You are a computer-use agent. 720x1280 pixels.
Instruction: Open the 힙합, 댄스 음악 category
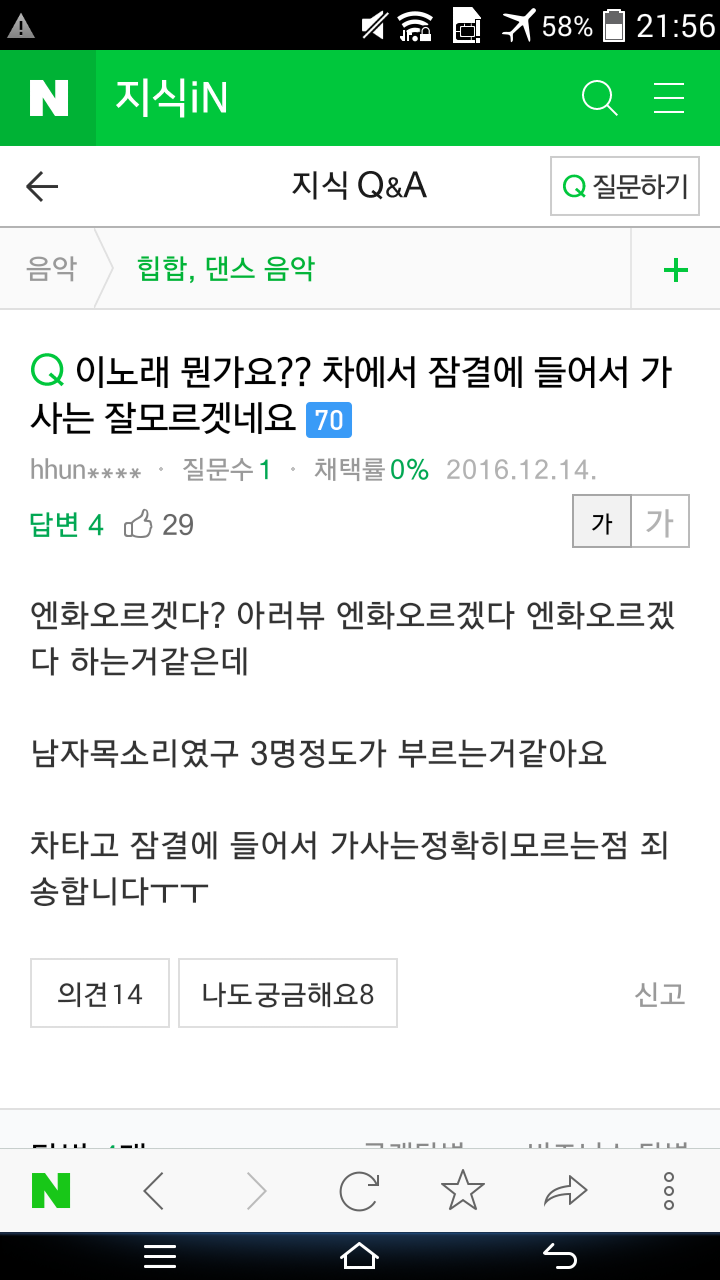click(x=226, y=268)
